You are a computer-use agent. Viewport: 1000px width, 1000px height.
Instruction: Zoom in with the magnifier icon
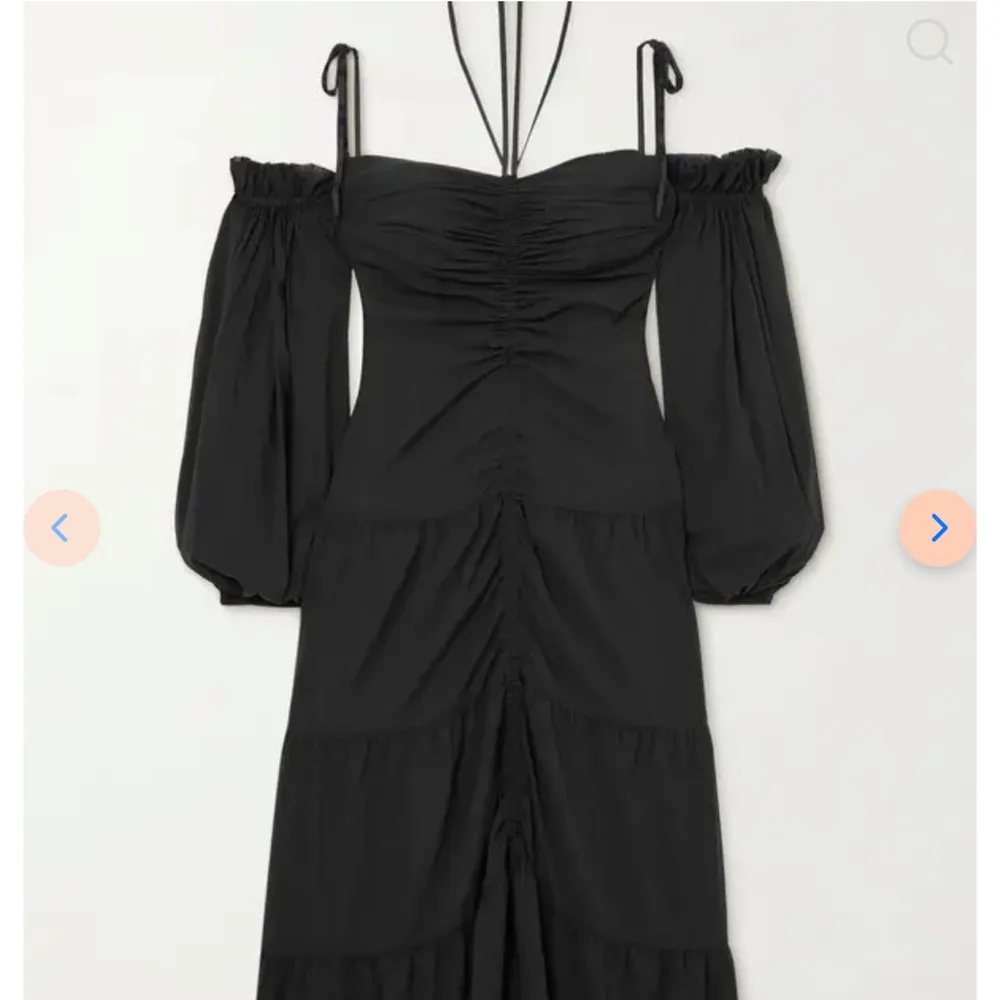pos(928,43)
